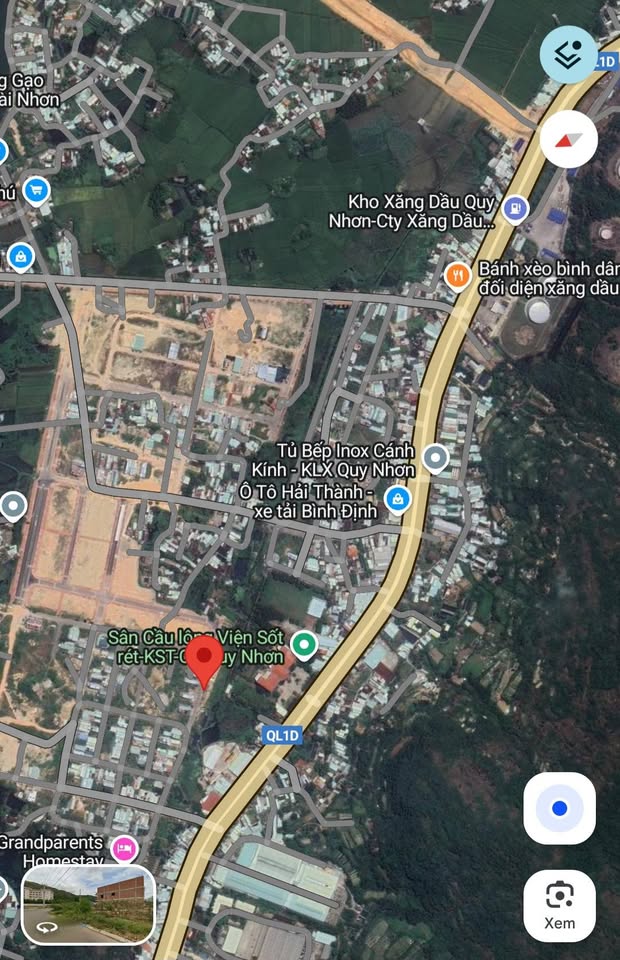Open the Xem lens button
Screen dimensions: 620x960
559,905
